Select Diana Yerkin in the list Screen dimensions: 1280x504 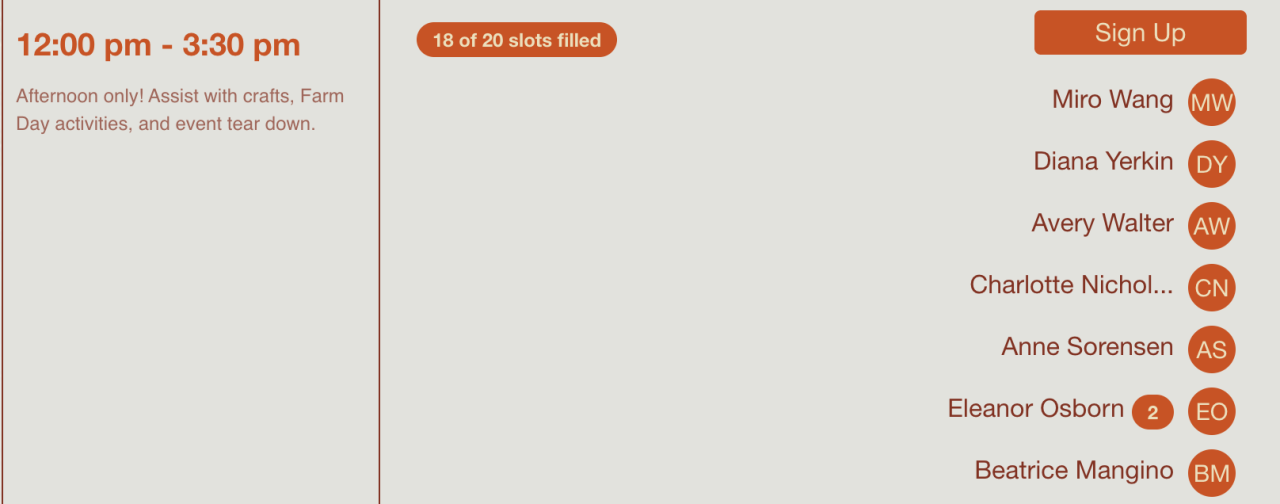[1103, 162]
